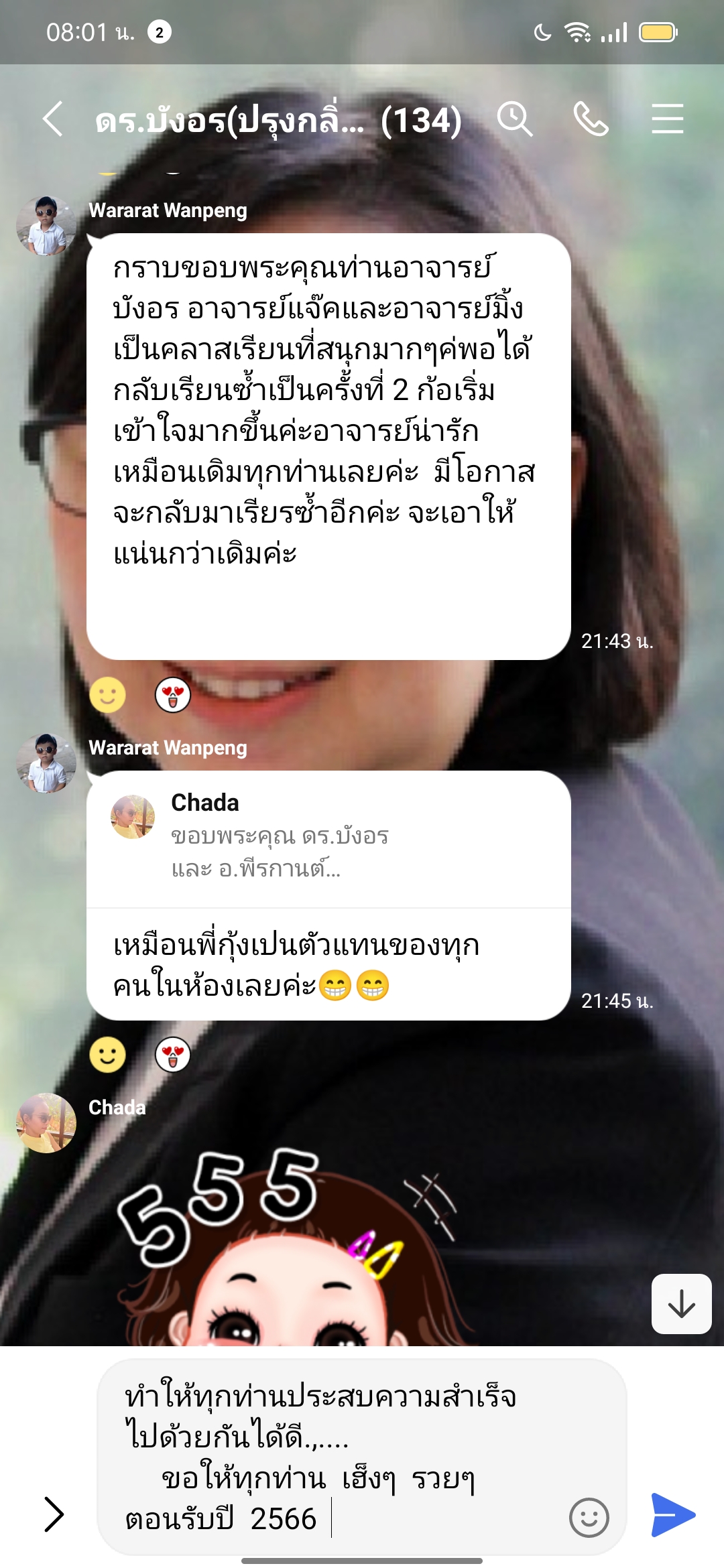Expand the attachment options arrow
This screenshot has height=1568, width=724.
(x=54, y=1514)
